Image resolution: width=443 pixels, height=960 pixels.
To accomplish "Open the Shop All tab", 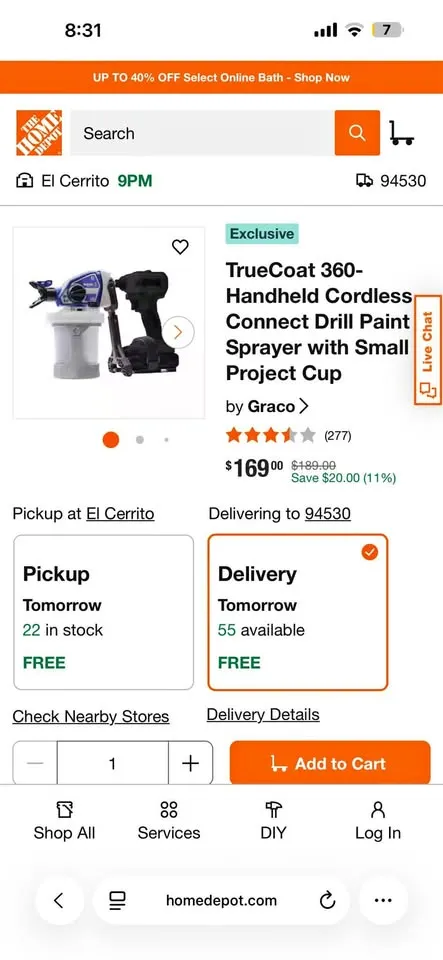I will (x=64, y=820).
